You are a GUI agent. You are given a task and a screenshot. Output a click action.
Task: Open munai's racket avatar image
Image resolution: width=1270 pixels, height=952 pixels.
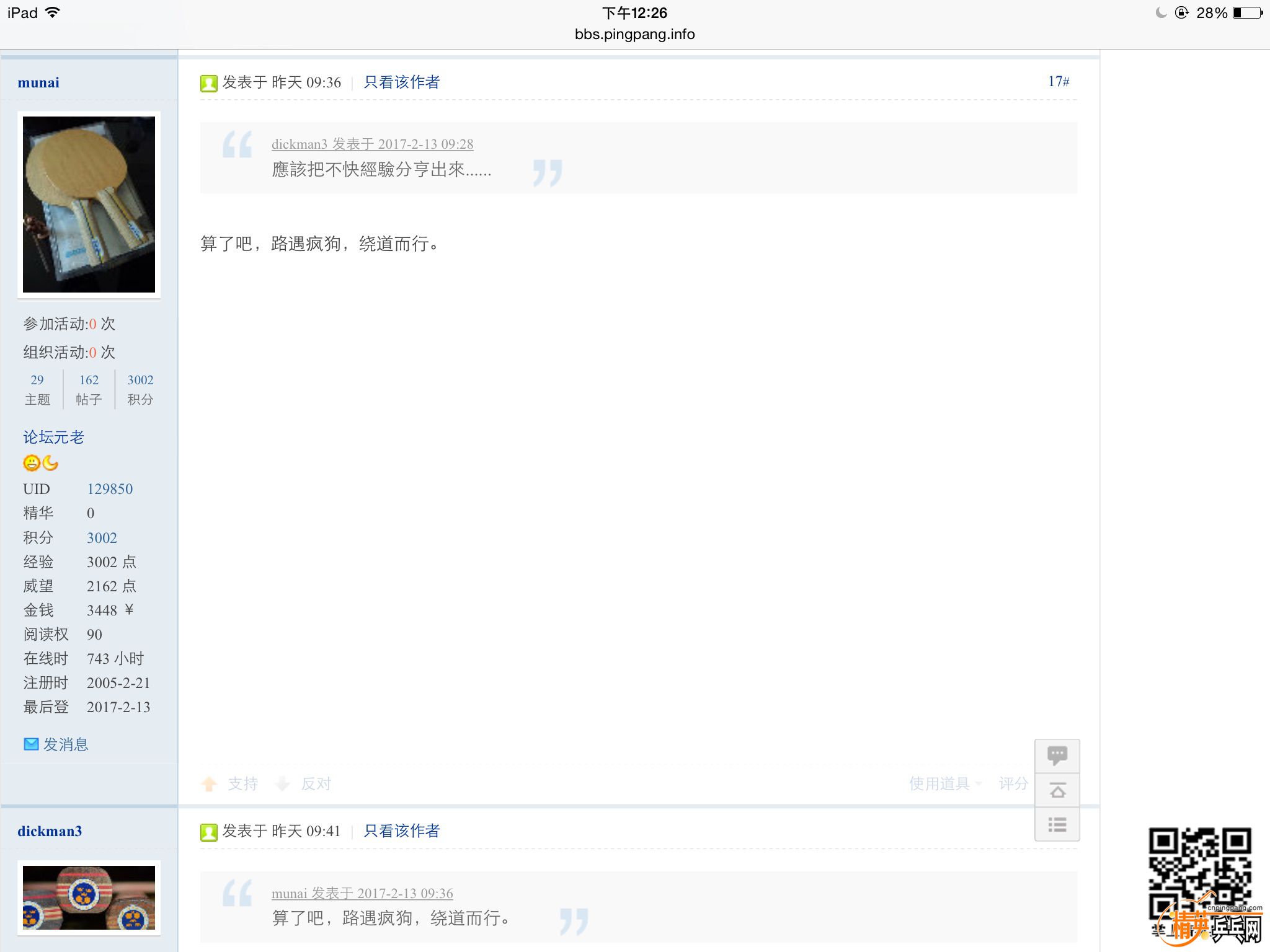pos(89,205)
